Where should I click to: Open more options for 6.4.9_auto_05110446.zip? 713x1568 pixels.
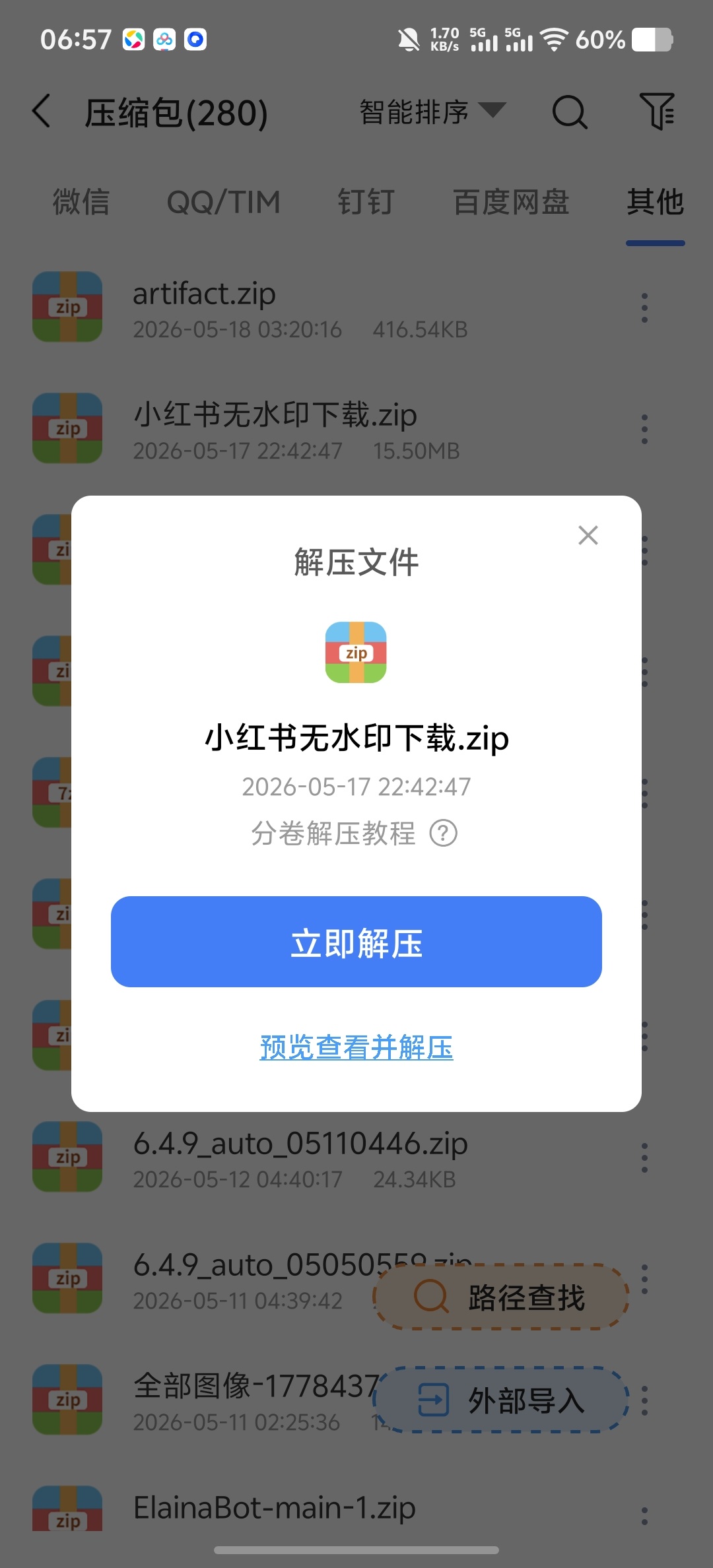pos(644,1158)
